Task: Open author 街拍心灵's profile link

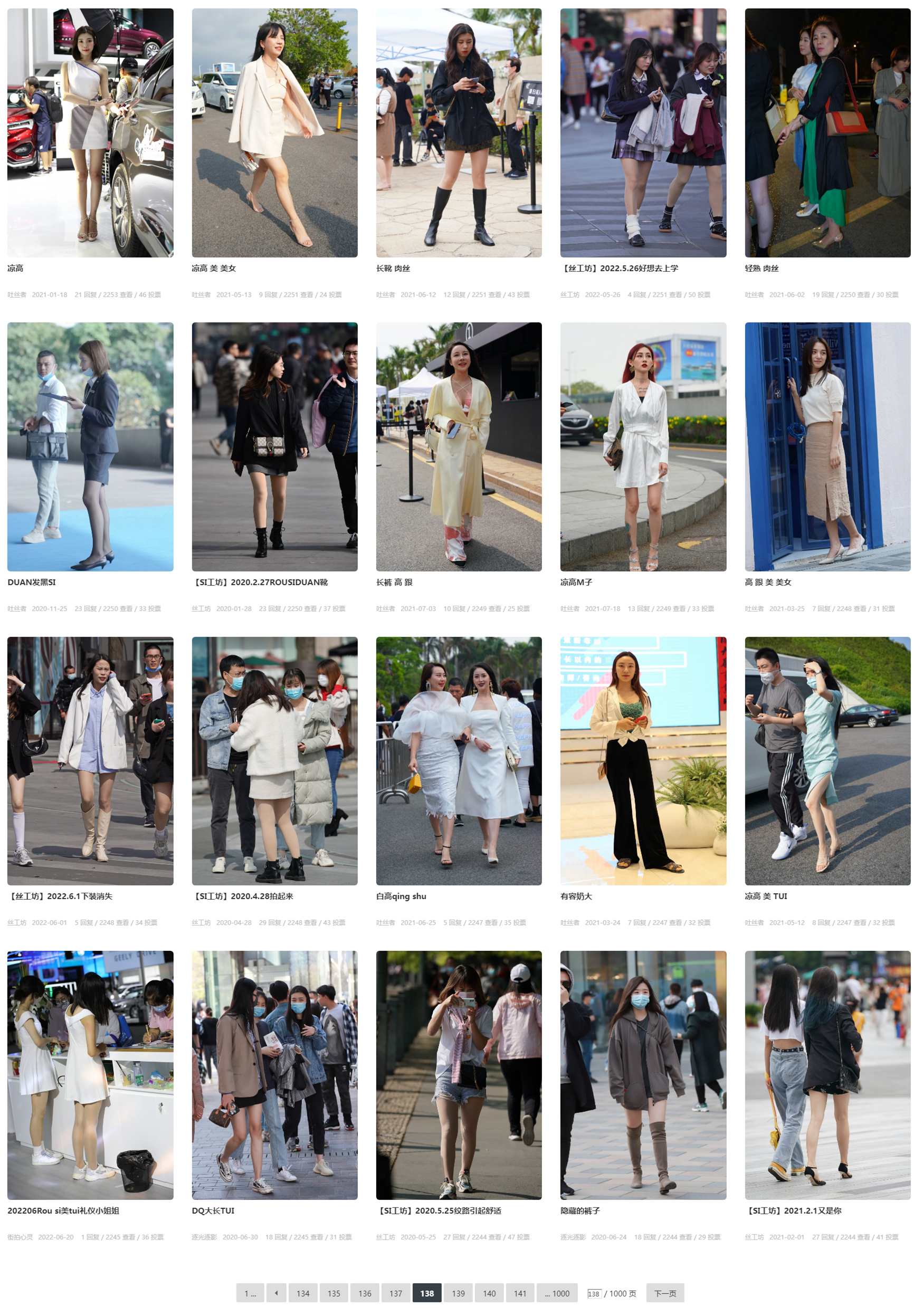Action: (x=20, y=1237)
